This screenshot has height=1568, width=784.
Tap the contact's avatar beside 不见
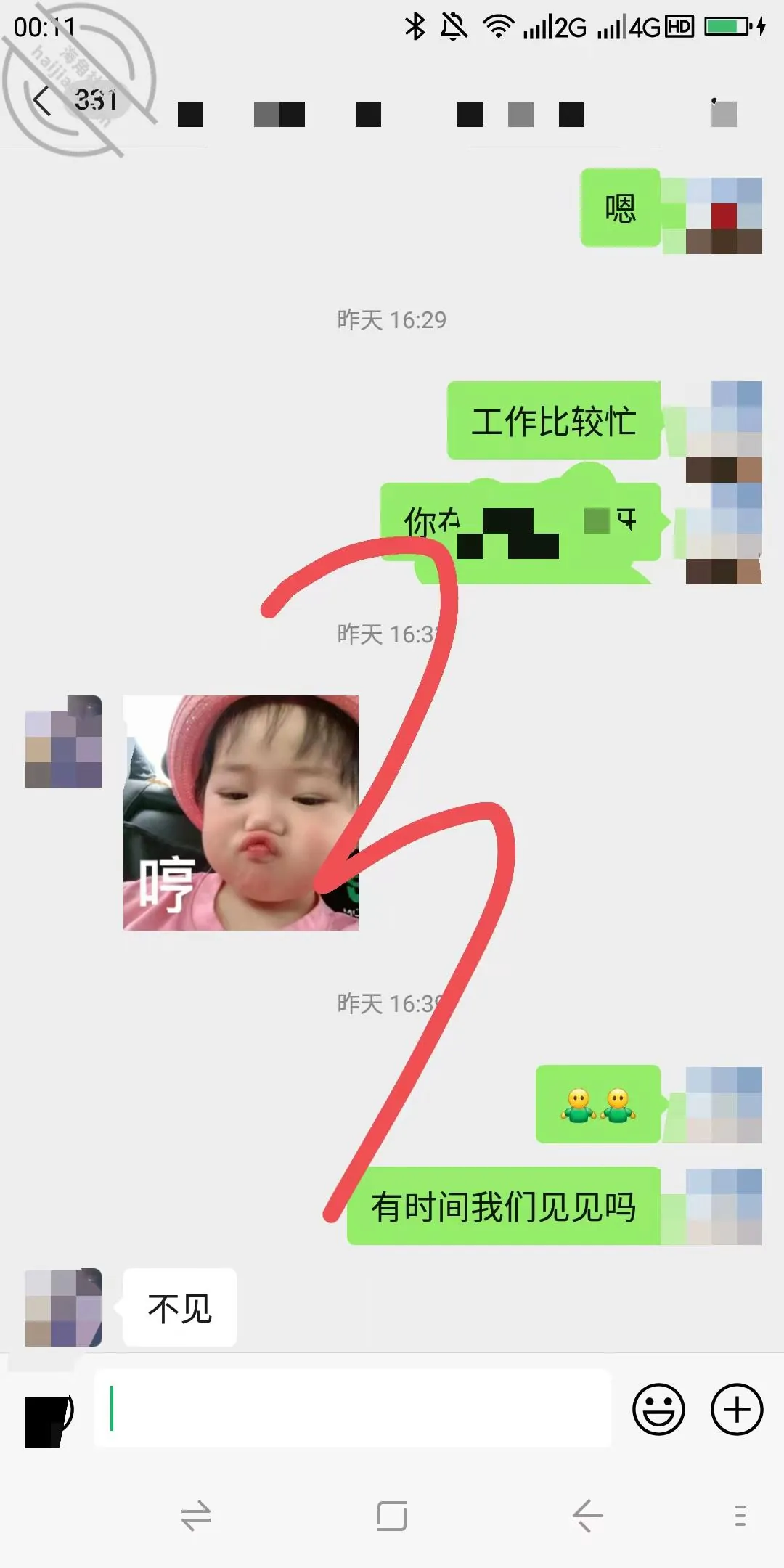(x=64, y=1307)
